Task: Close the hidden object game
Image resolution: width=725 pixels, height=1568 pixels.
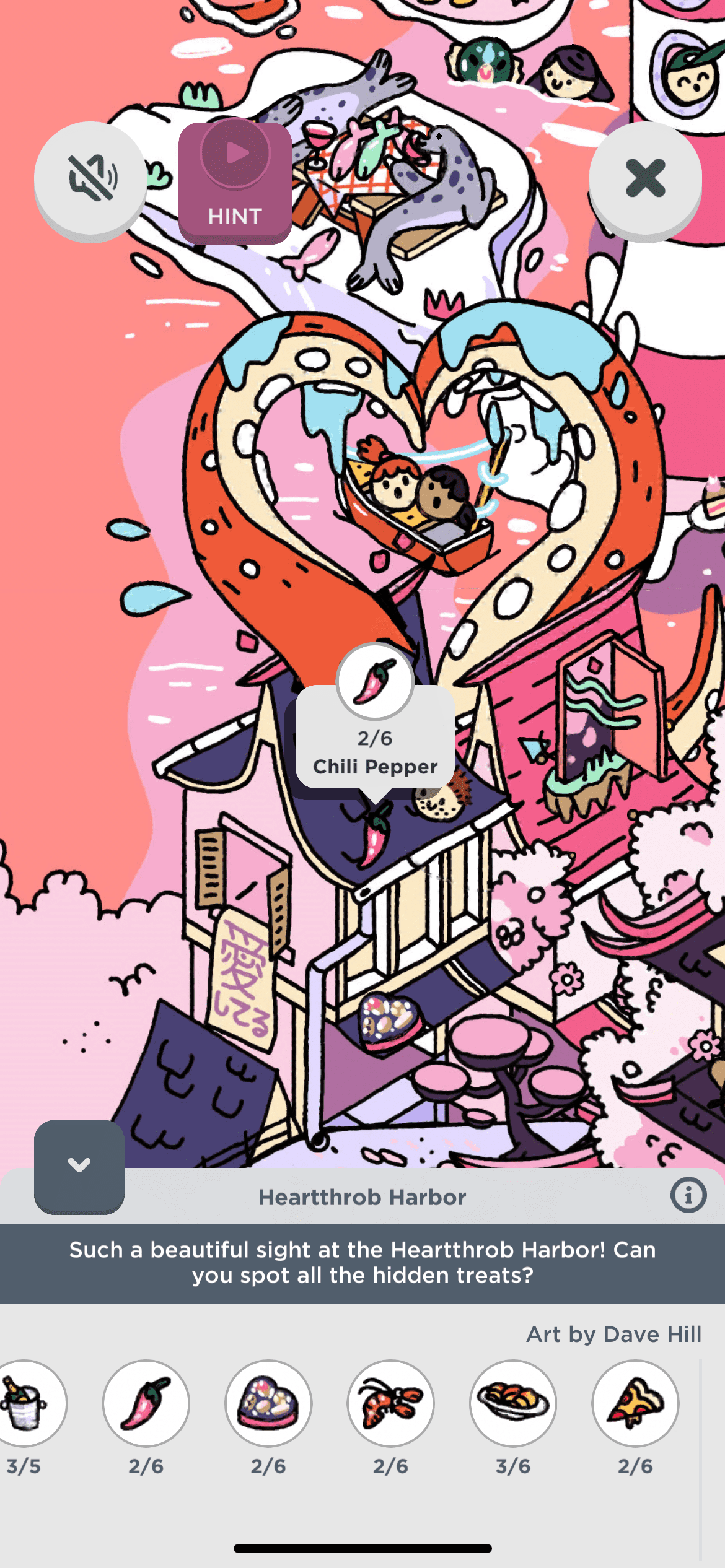Action: click(x=645, y=178)
